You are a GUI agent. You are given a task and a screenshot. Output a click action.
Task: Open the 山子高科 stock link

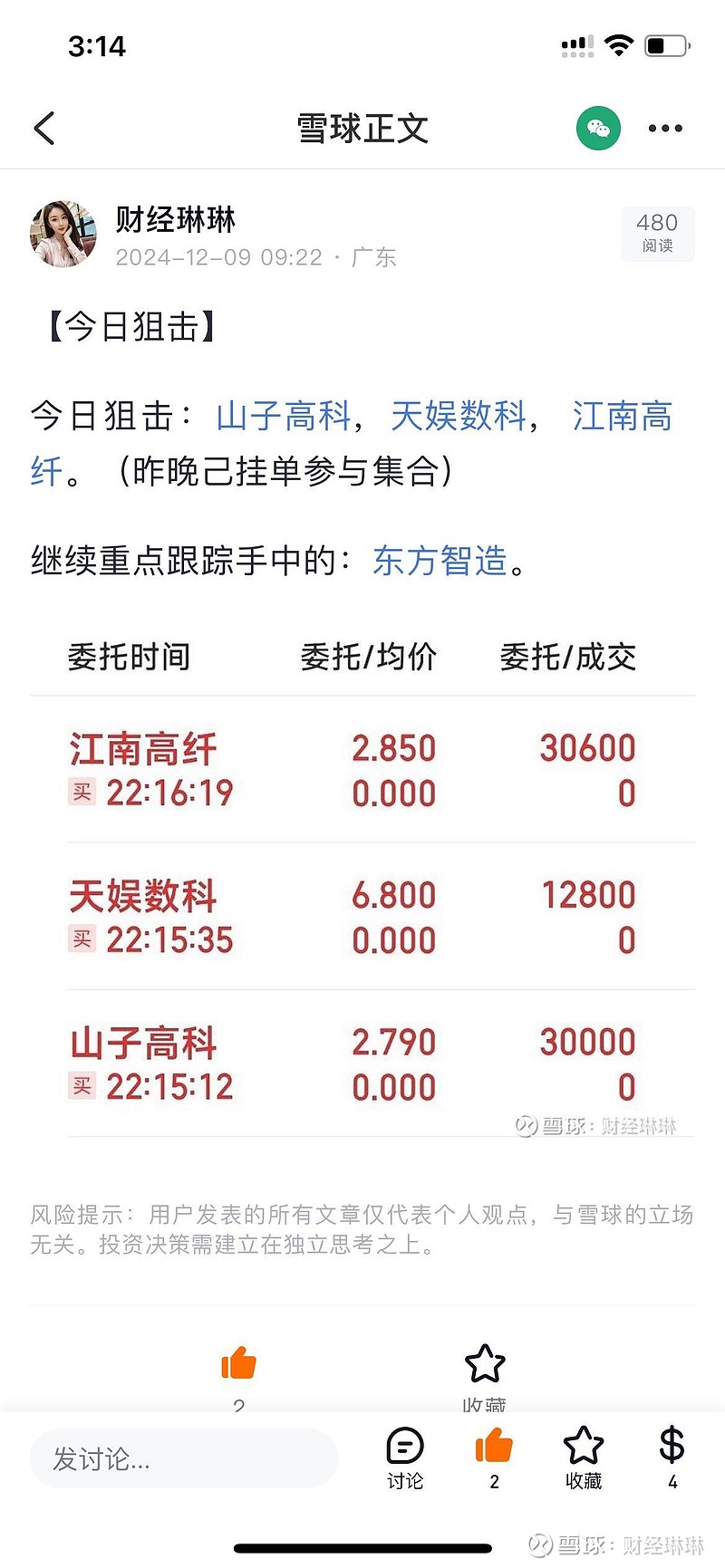coord(284,418)
